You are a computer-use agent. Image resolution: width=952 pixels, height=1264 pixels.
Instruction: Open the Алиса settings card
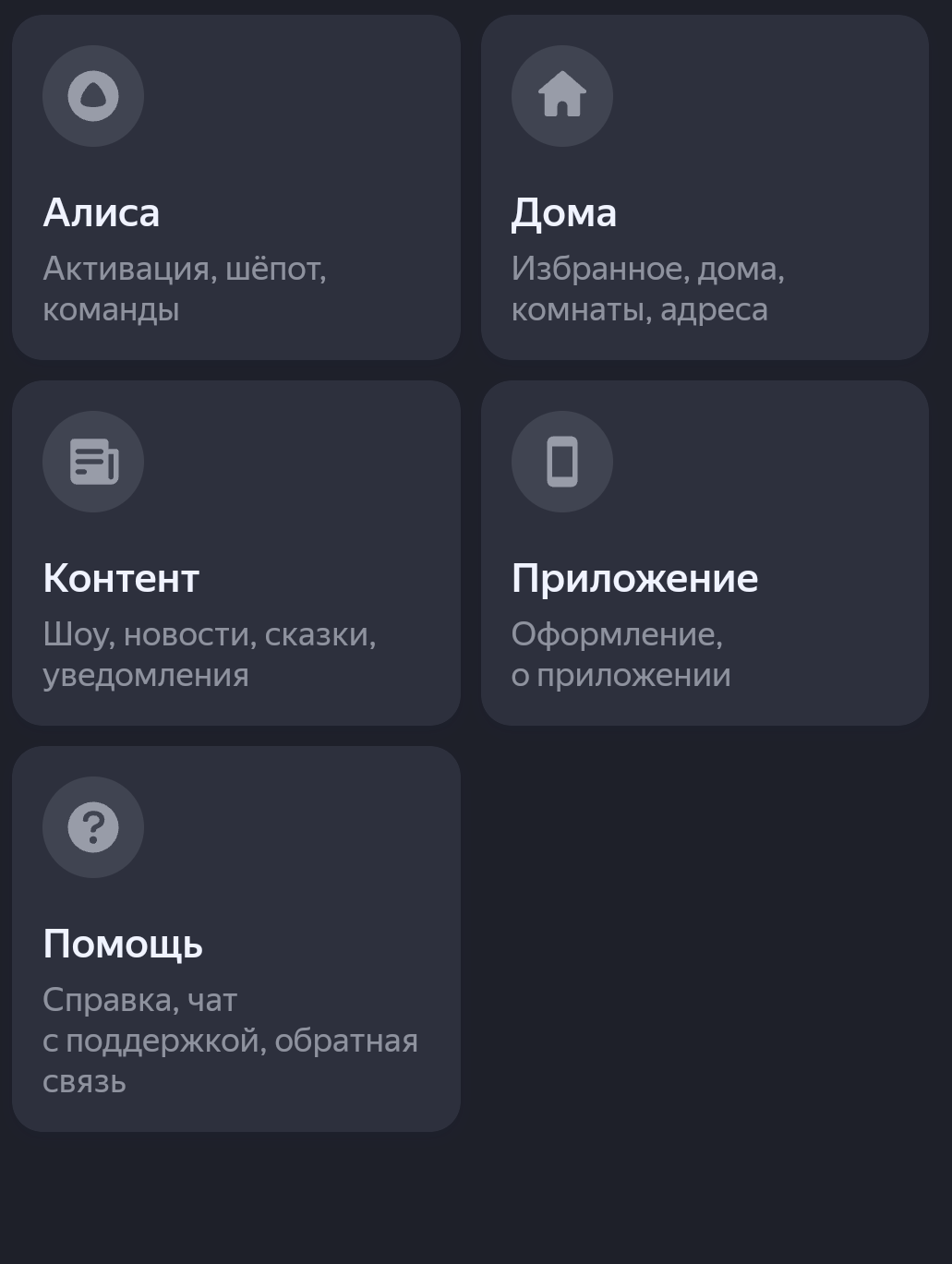click(x=236, y=187)
